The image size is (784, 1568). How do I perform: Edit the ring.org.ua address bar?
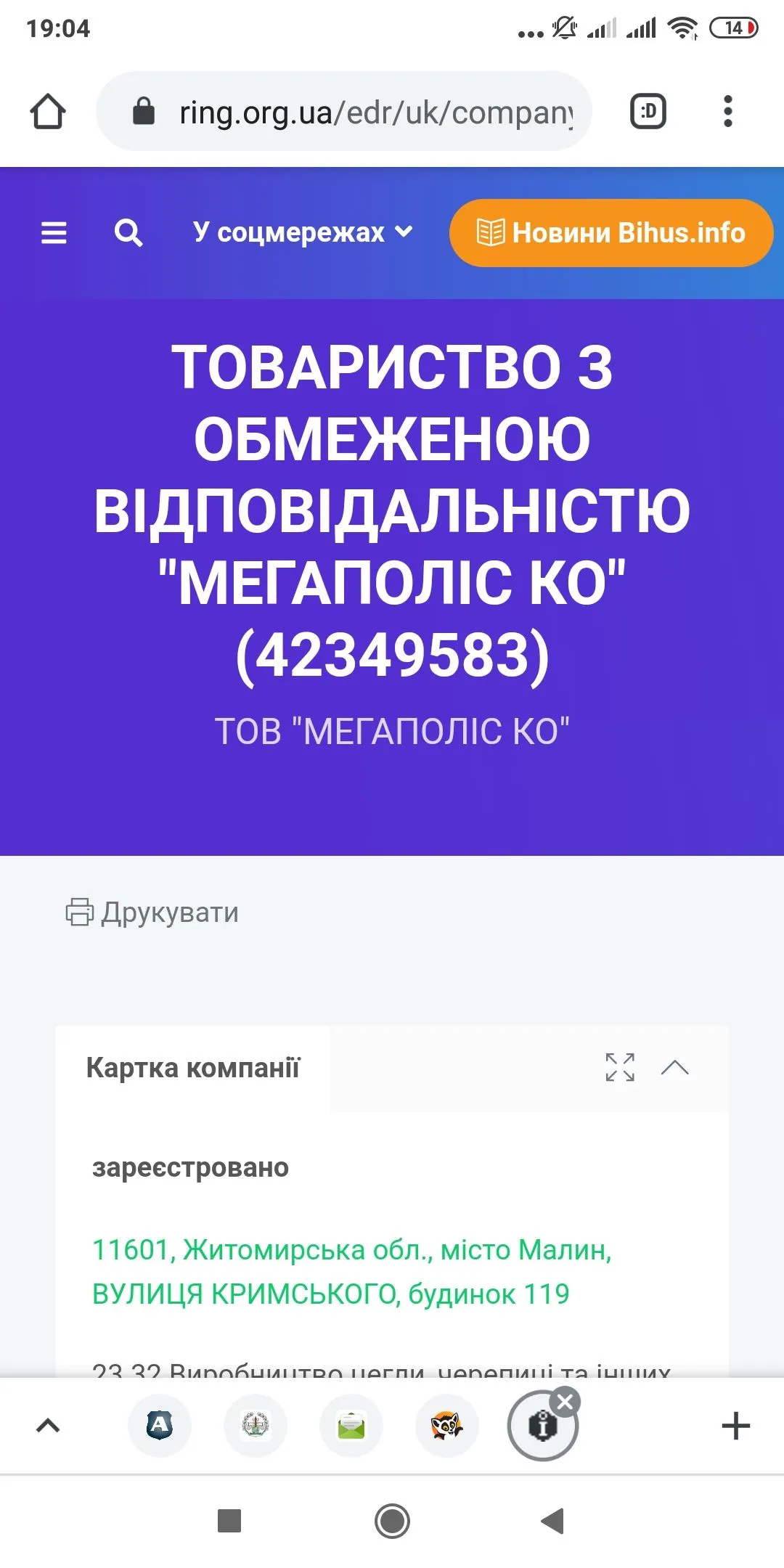tap(374, 112)
